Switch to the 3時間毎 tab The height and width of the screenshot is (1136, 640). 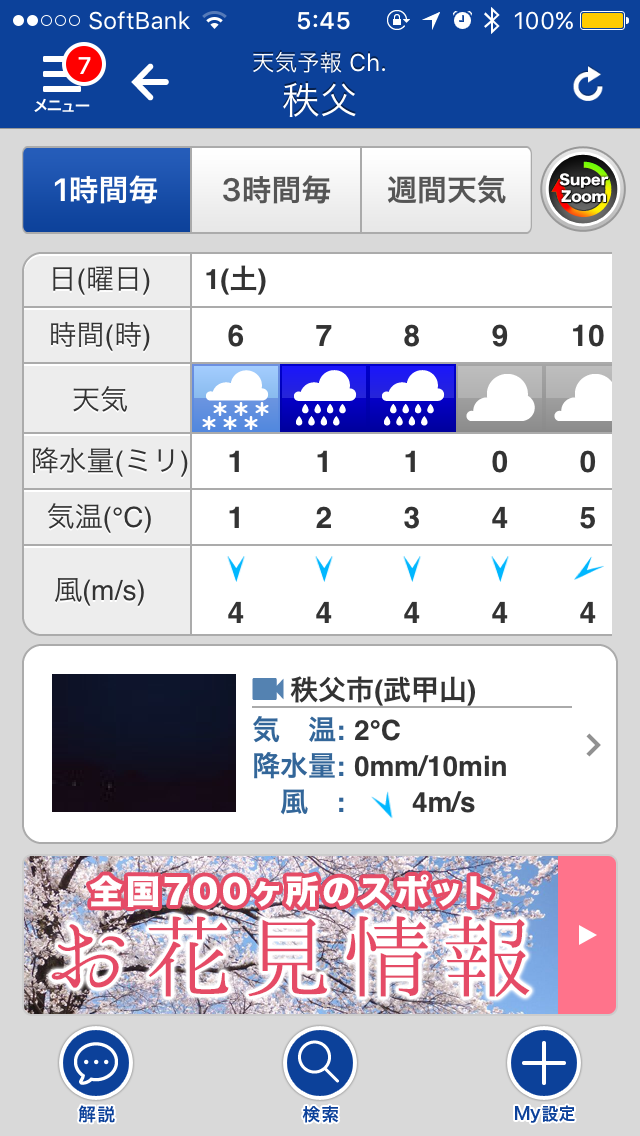[x=276, y=190]
